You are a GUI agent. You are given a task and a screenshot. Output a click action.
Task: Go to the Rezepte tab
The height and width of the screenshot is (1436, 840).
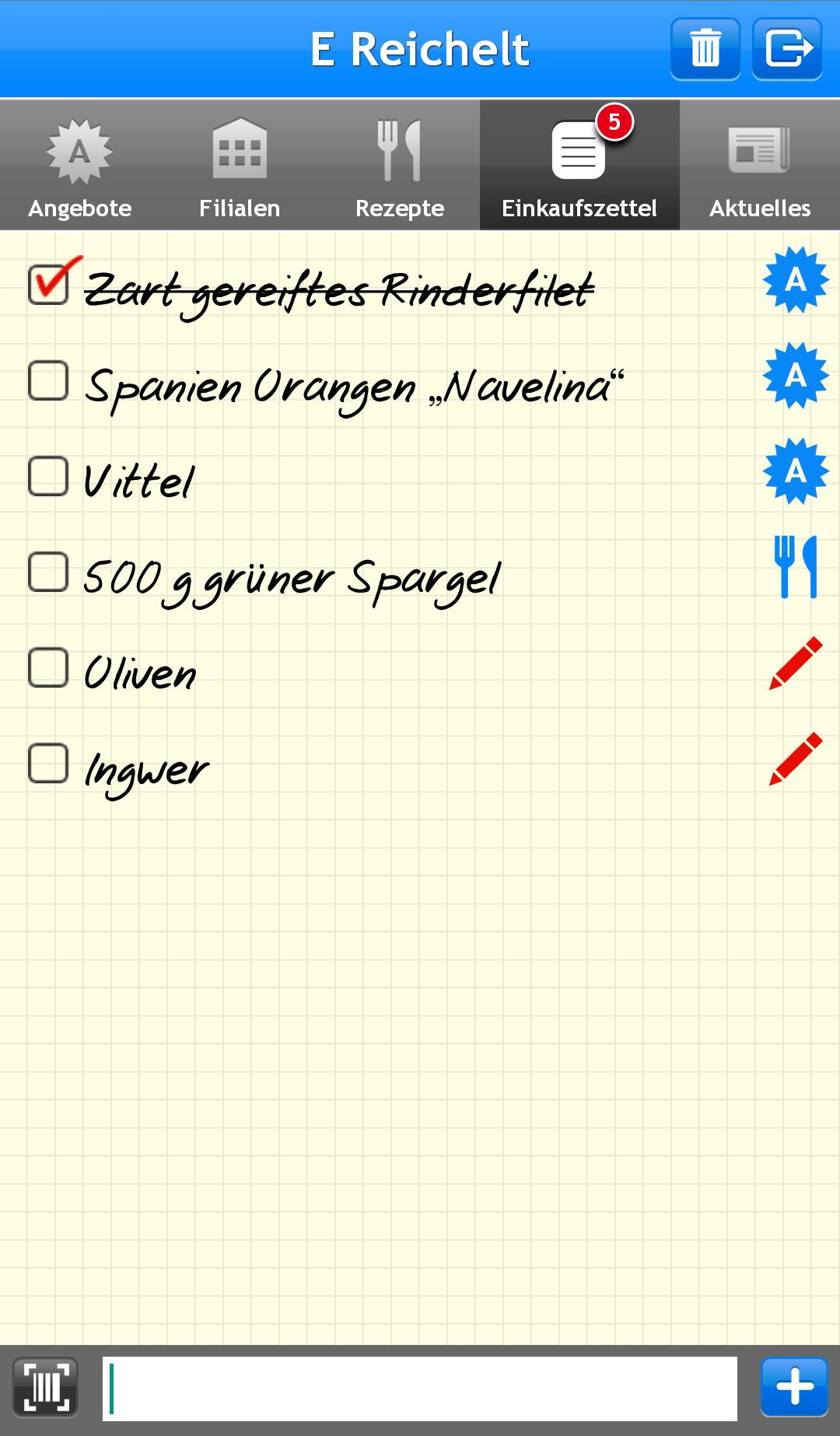click(x=400, y=166)
